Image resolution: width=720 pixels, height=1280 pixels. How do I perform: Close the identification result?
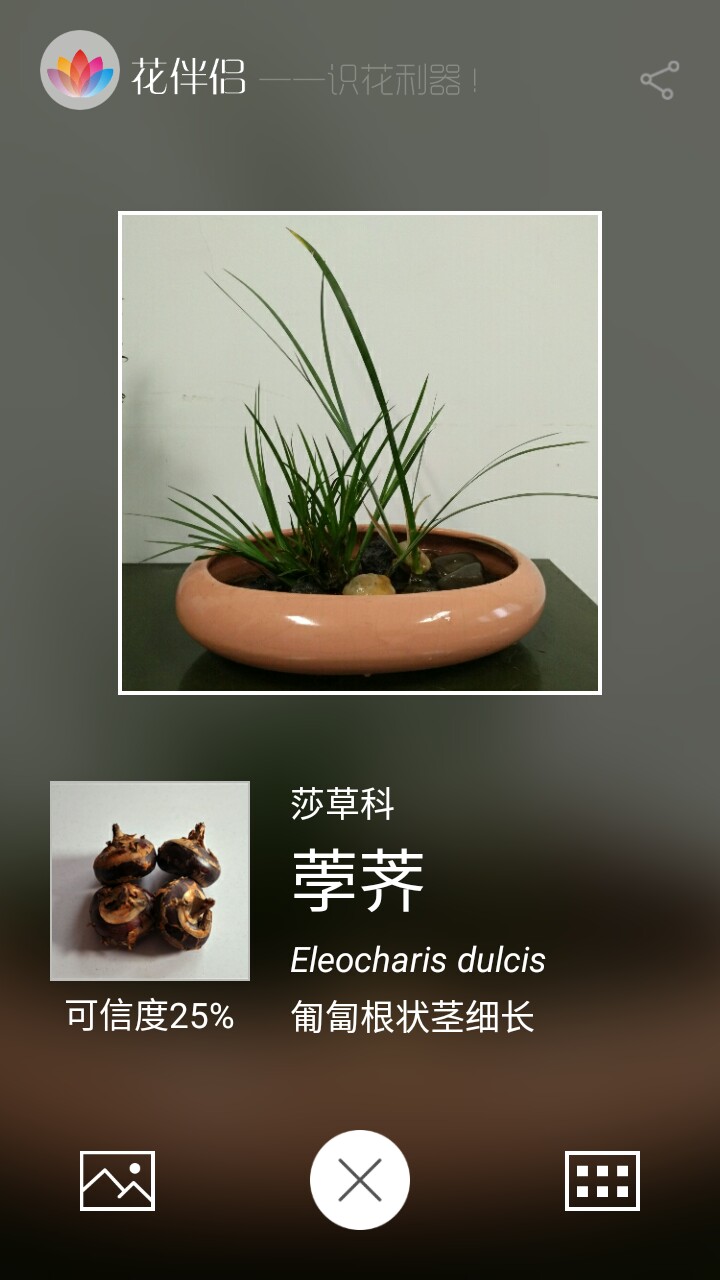tap(360, 1181)
